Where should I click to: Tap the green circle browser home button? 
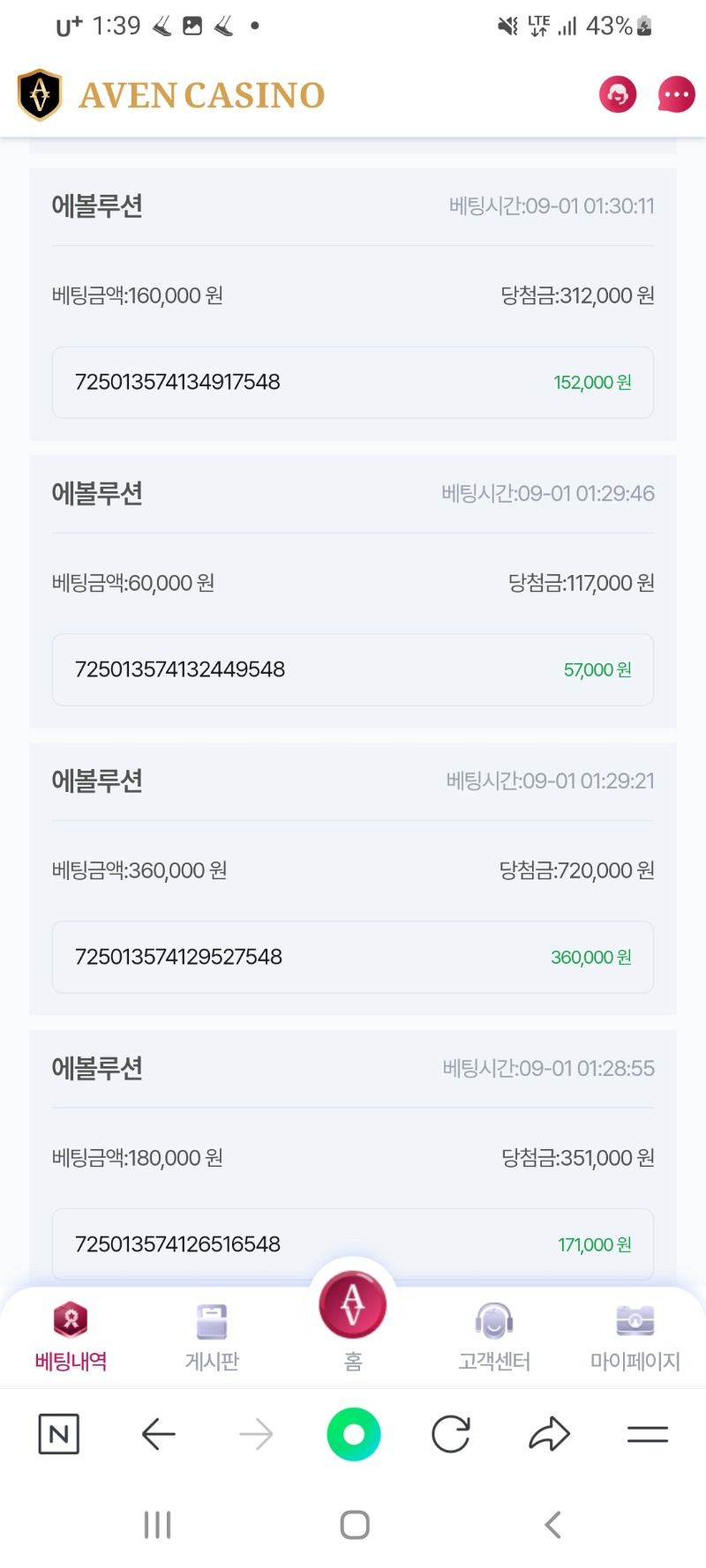[353, 1434]
